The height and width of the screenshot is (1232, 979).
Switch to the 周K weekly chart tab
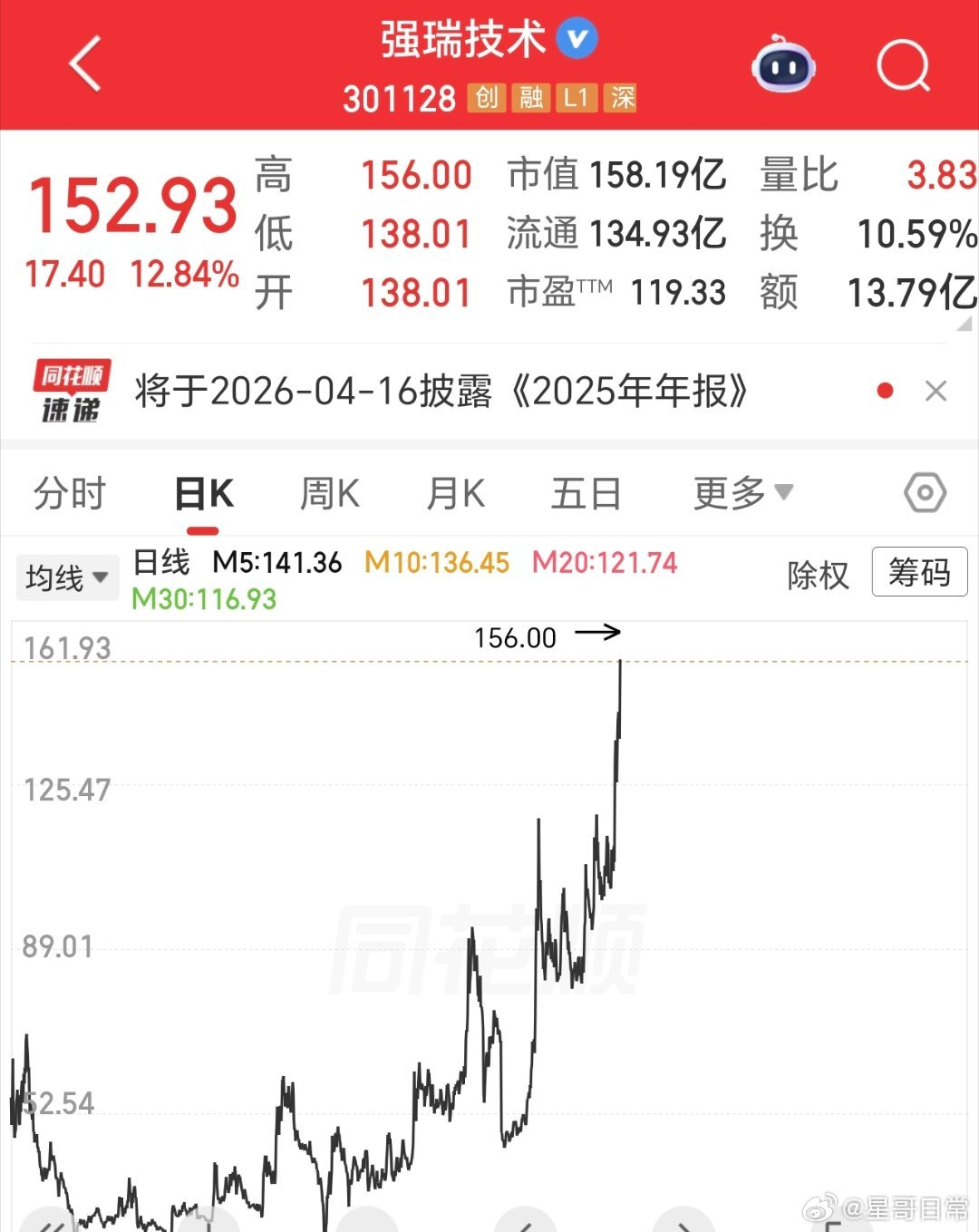coord(327,492)
